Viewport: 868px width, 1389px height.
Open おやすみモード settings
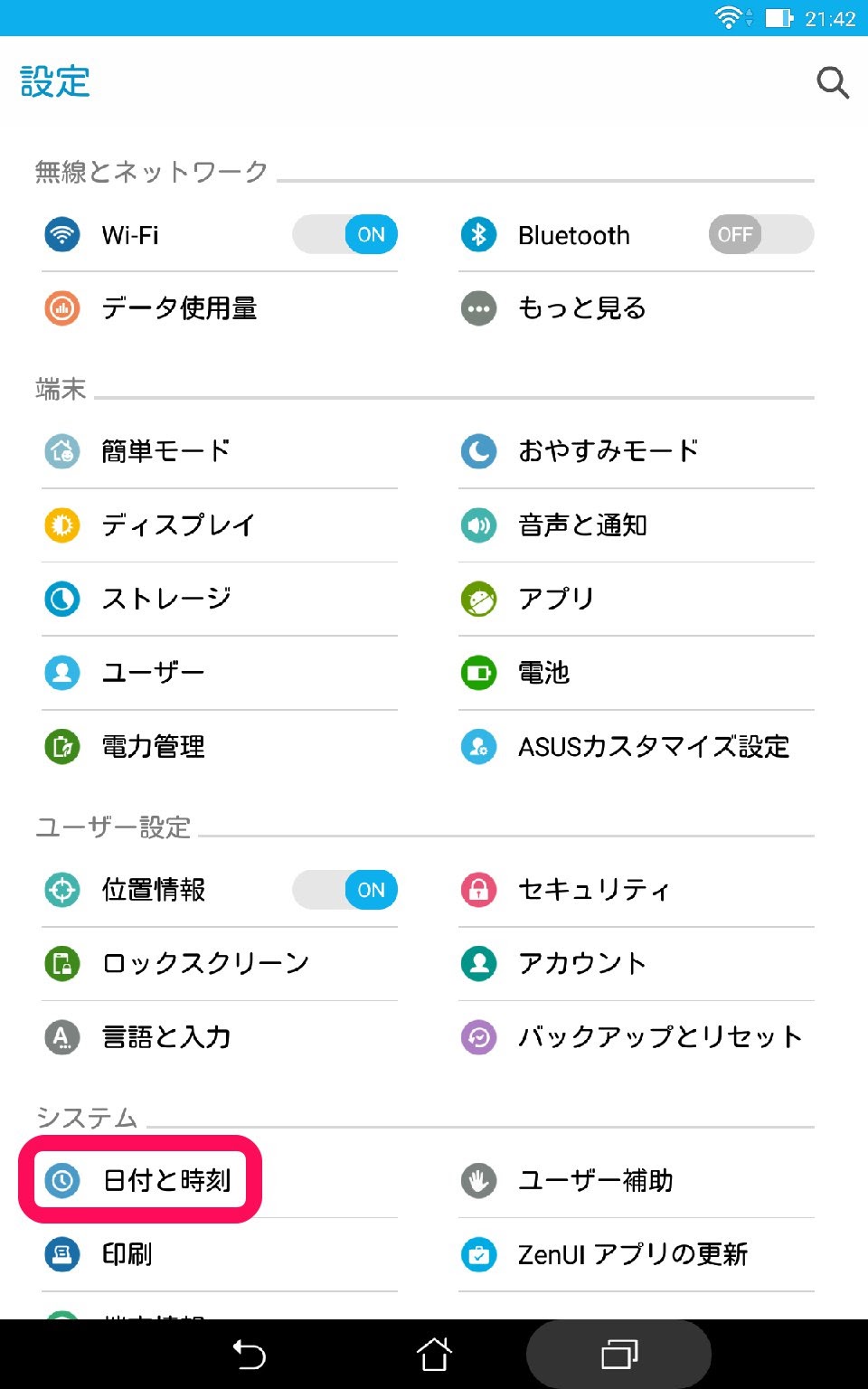pos(608,450)
